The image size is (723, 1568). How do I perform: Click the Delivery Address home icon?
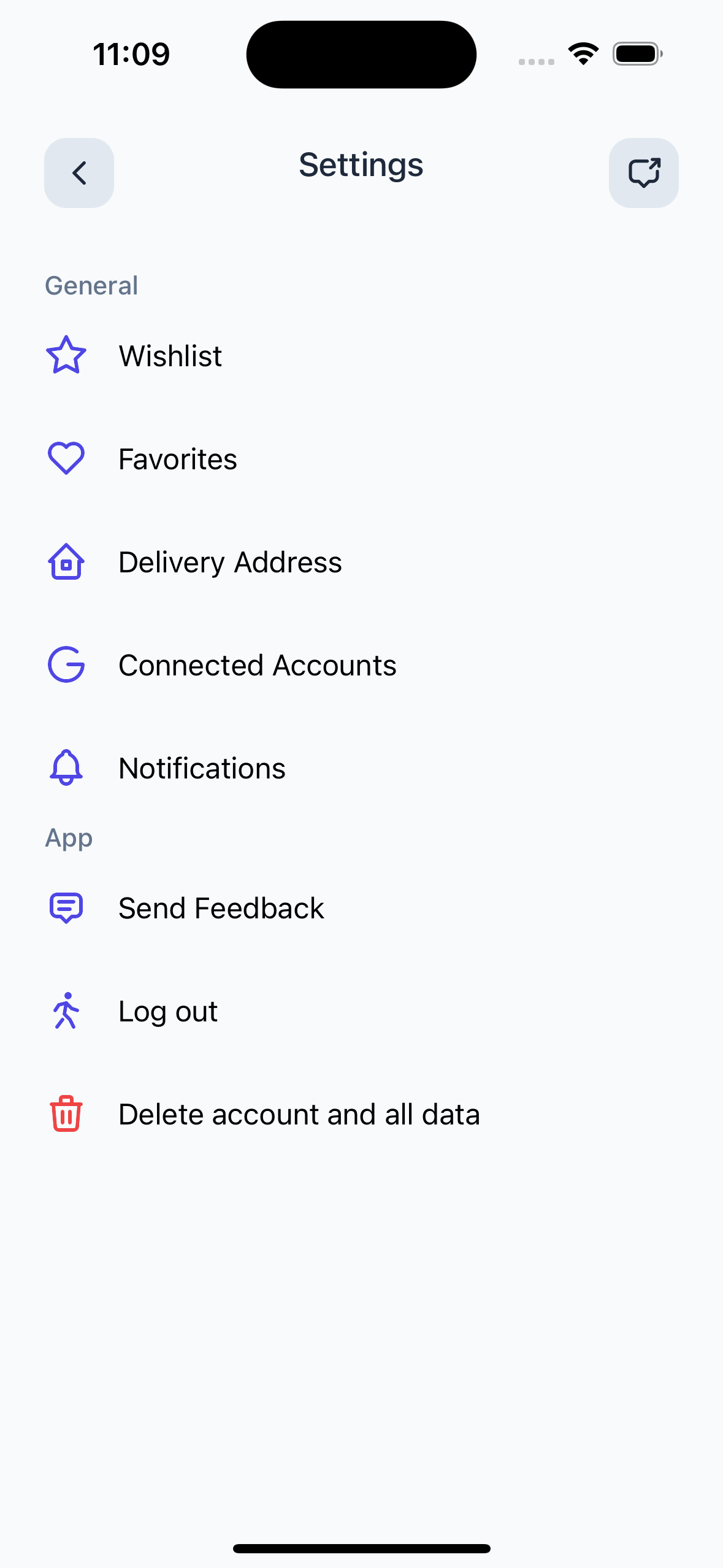[66, 561]
